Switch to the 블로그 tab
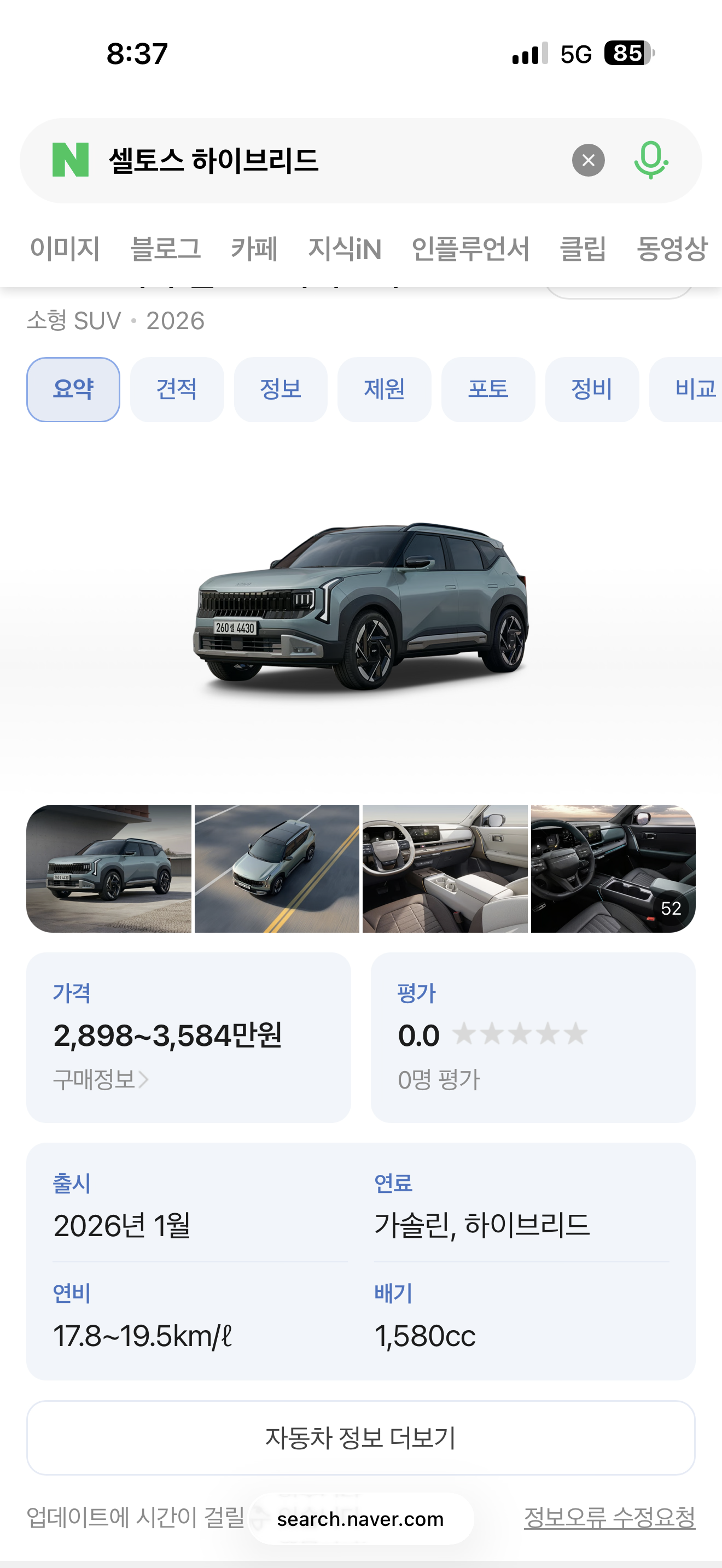Image resolution: width=722 pixels, height=1568 pixels. pyautogui.click(x=166, y=249)
